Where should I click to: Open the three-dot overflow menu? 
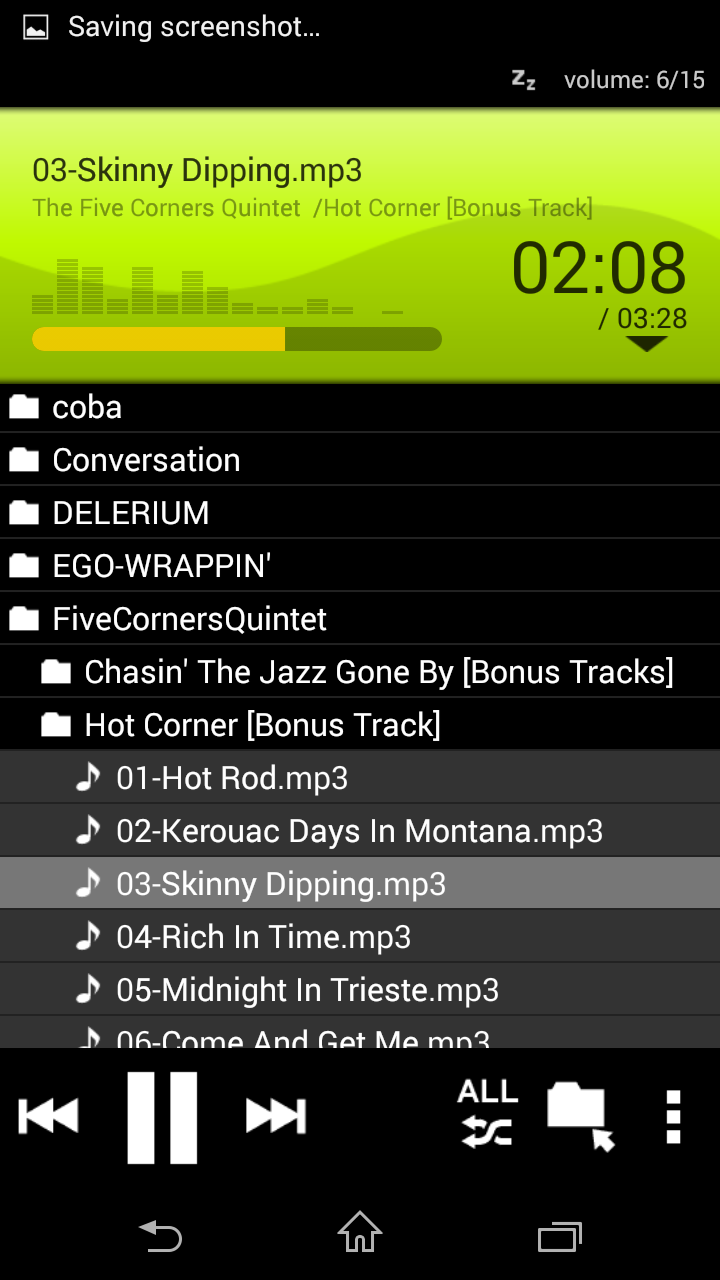(x=673, y=1117)
